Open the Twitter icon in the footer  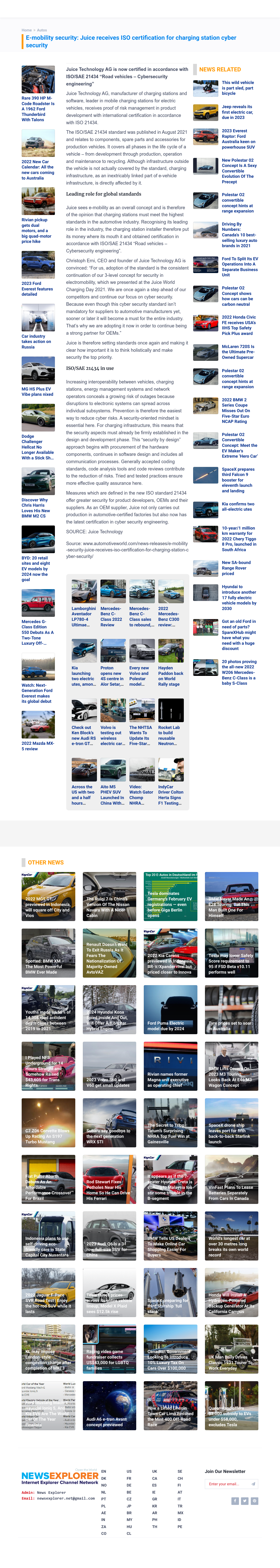pos(244,1501)
